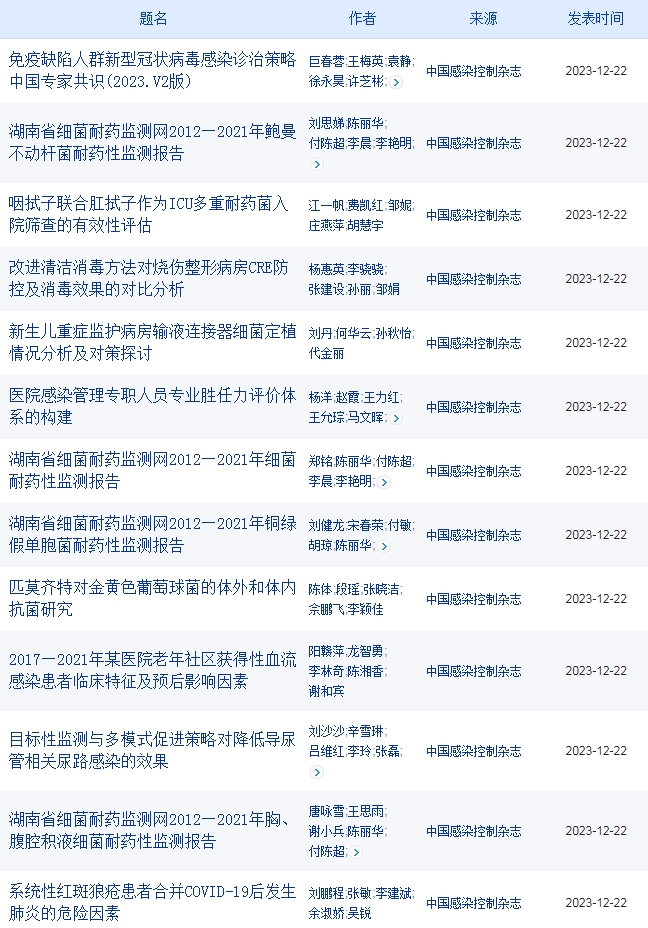This screenshot has height=928, width=648.
Task: Expand the author list starting with 杨洋
Action: click(x=397, y=418)
